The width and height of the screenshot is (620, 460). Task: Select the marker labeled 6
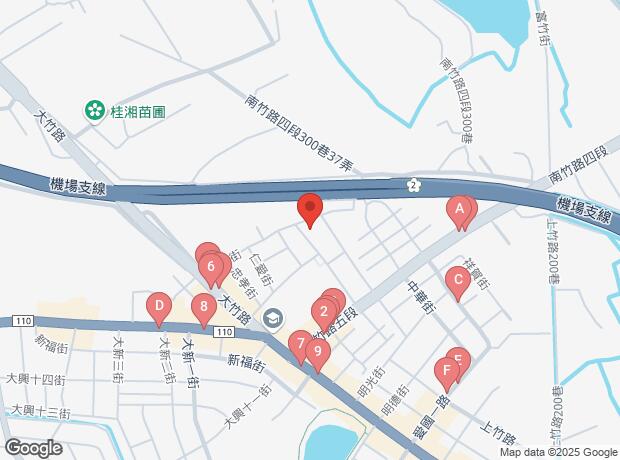click(x=211, y=267)
